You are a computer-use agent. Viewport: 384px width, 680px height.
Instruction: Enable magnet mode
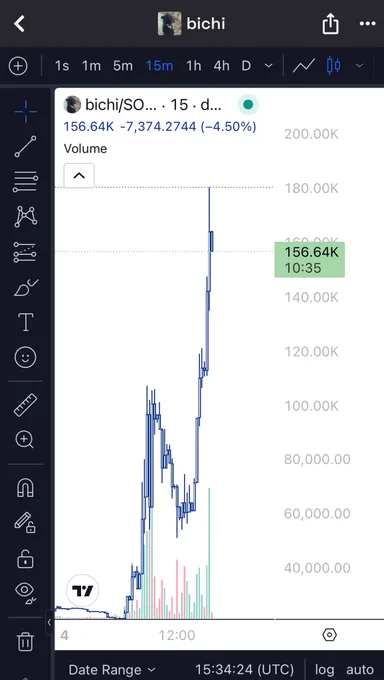[x=26, y=487]
